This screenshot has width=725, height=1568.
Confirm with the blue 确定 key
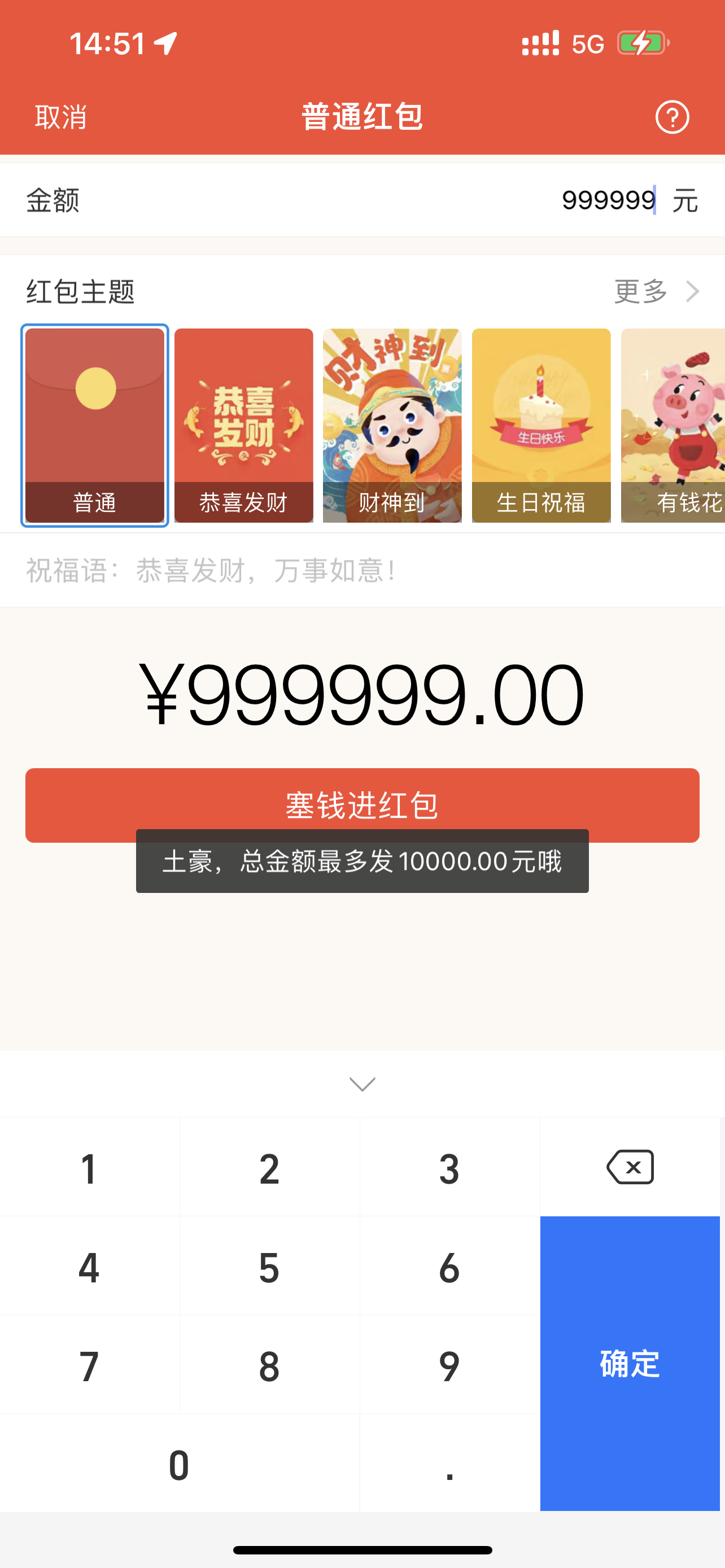pos(630,1364)
